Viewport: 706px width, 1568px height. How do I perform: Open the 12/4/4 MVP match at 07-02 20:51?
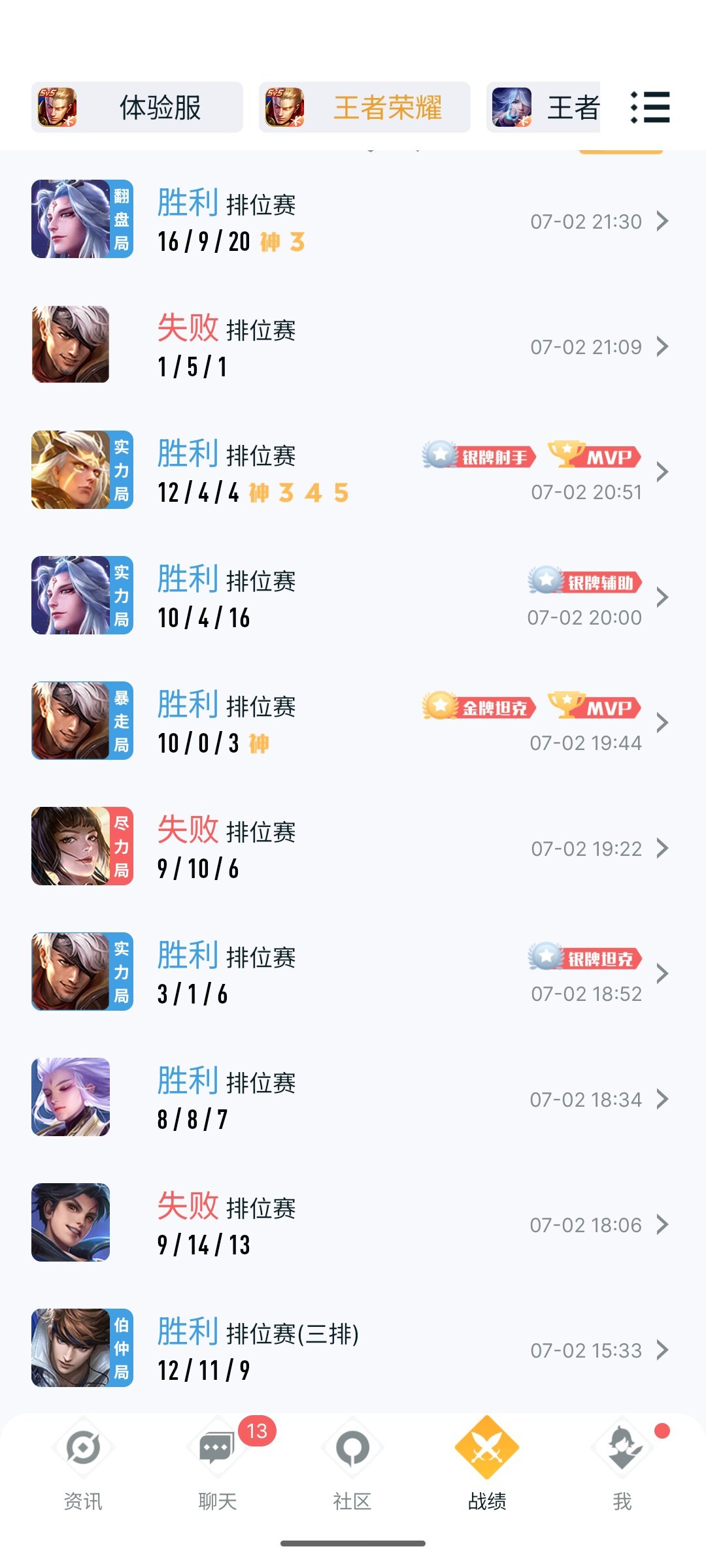pos(353,470)
